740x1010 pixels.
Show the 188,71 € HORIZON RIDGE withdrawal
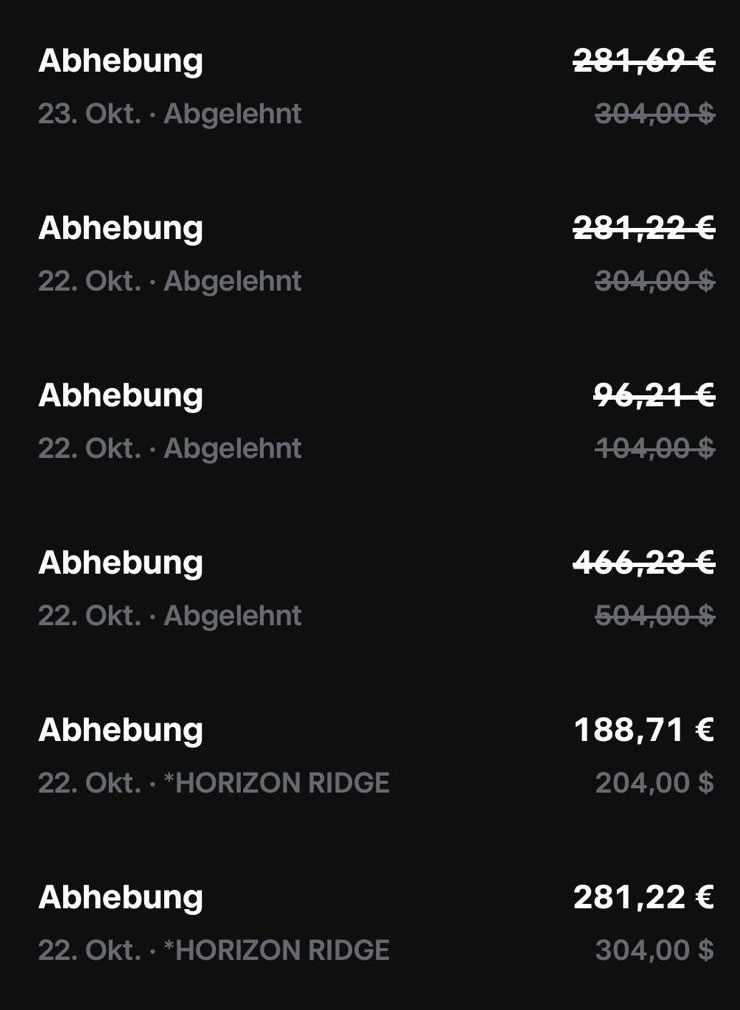[370, 755]
